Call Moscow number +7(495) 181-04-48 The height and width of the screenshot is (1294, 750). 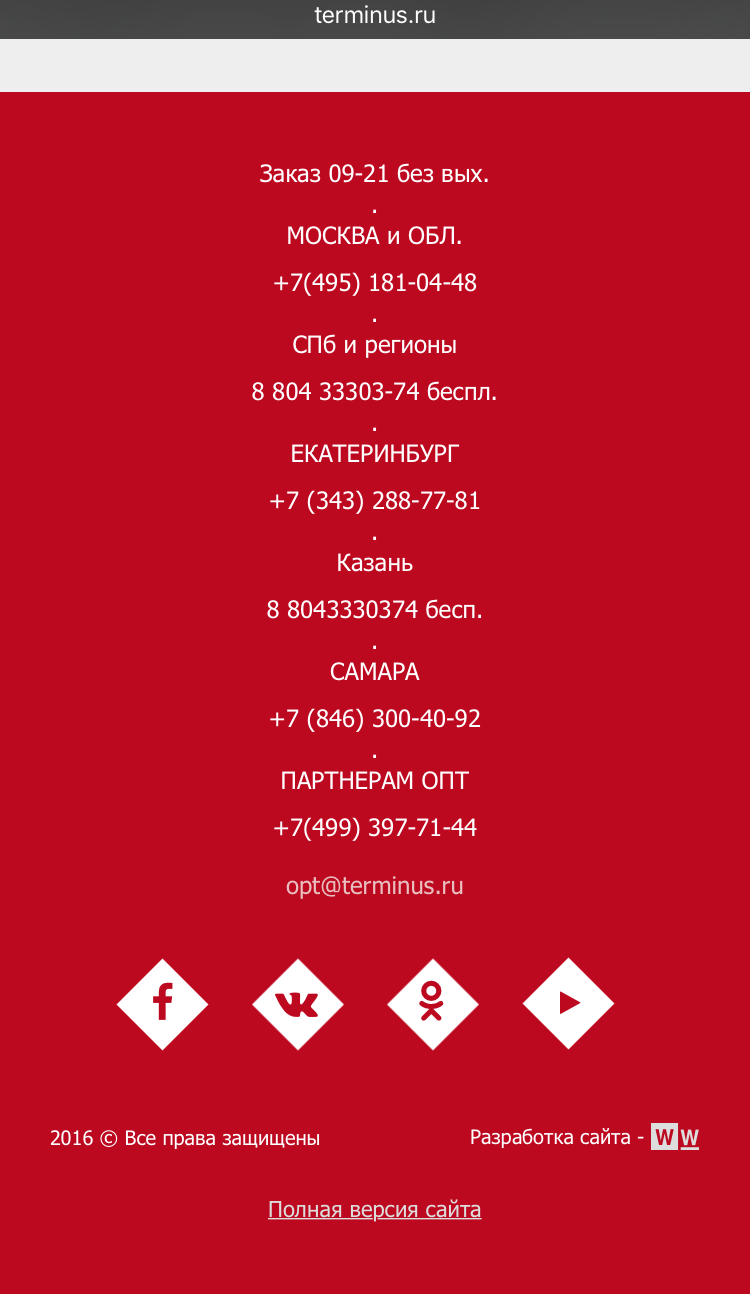pyautogui.click(x=375, y=282)
